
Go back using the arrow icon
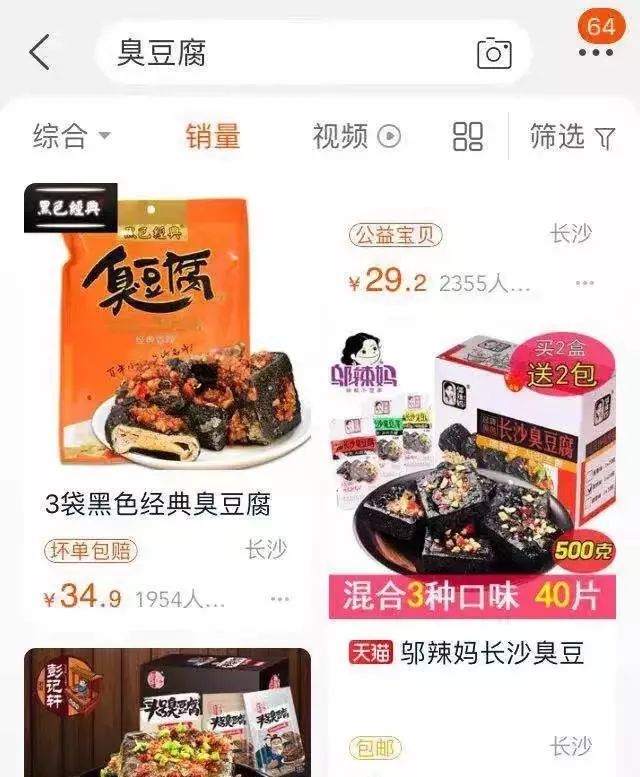tap(40, 52)
